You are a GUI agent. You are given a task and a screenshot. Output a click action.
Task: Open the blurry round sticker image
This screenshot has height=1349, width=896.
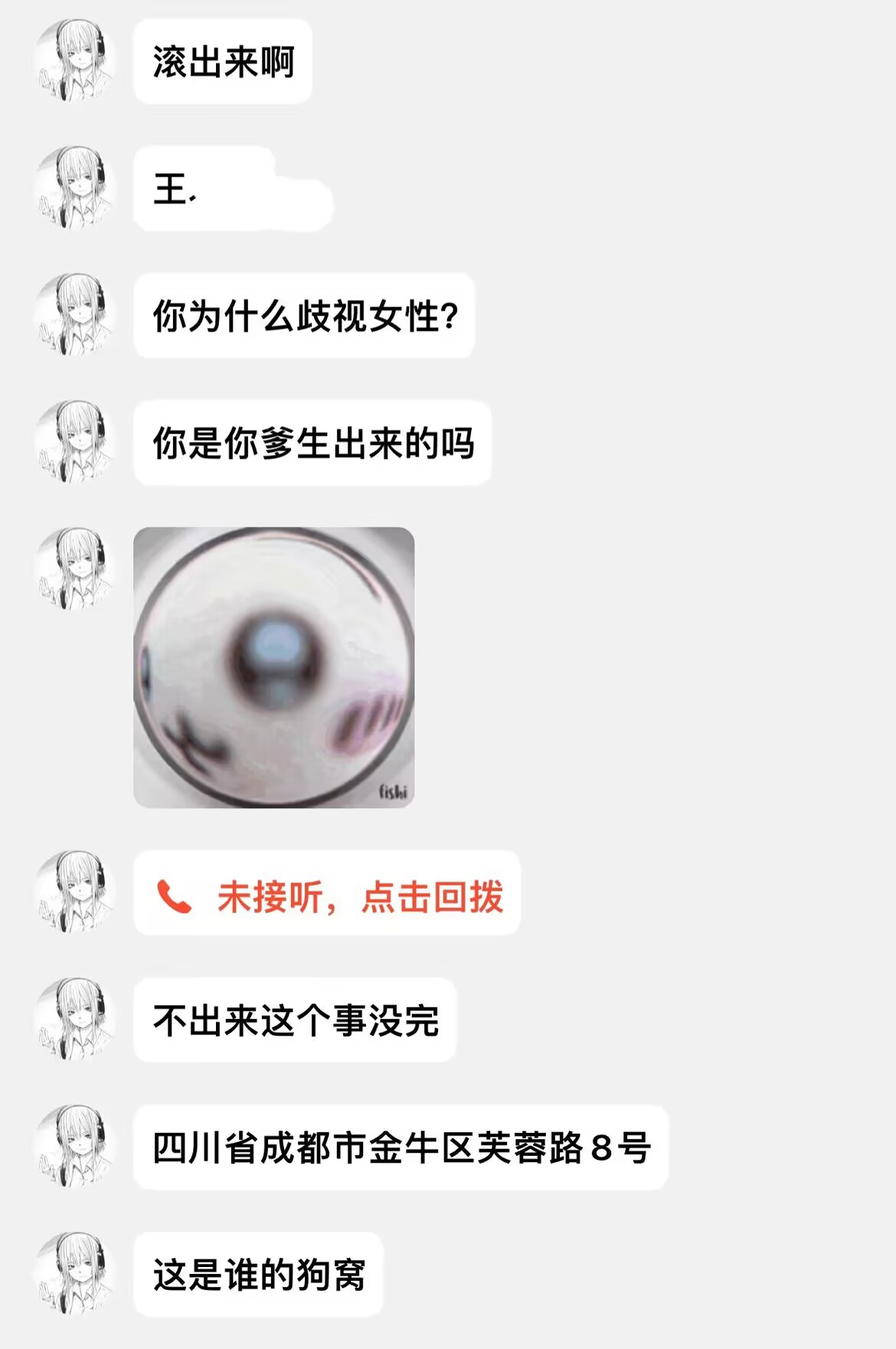273,667
